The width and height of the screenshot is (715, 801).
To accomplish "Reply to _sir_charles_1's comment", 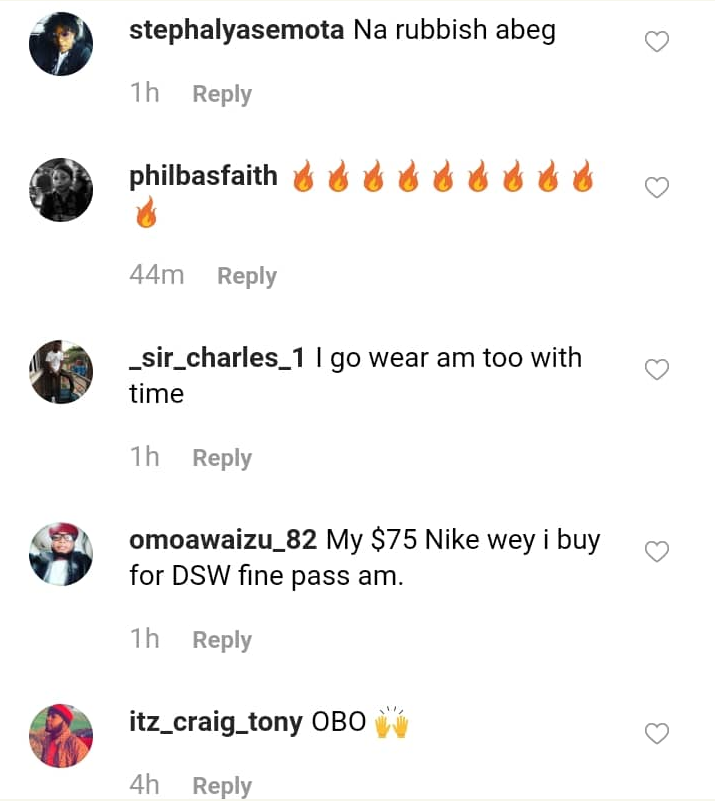I will click(x=222, y=458).
